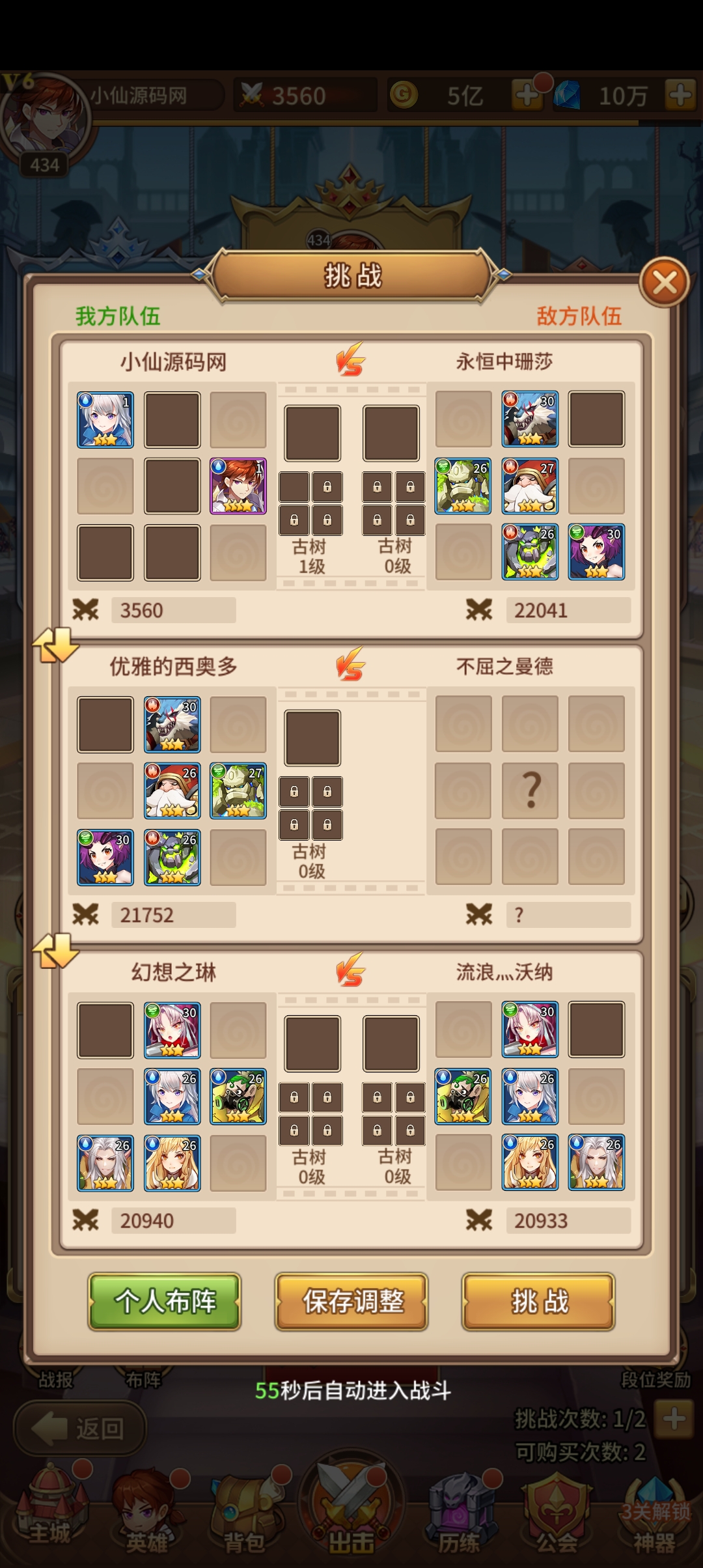Select the level 1 white-haired hero in 小仙源码网 team
The height and width of the screenshot is (1568, 703).
click(x=105, y=419)
